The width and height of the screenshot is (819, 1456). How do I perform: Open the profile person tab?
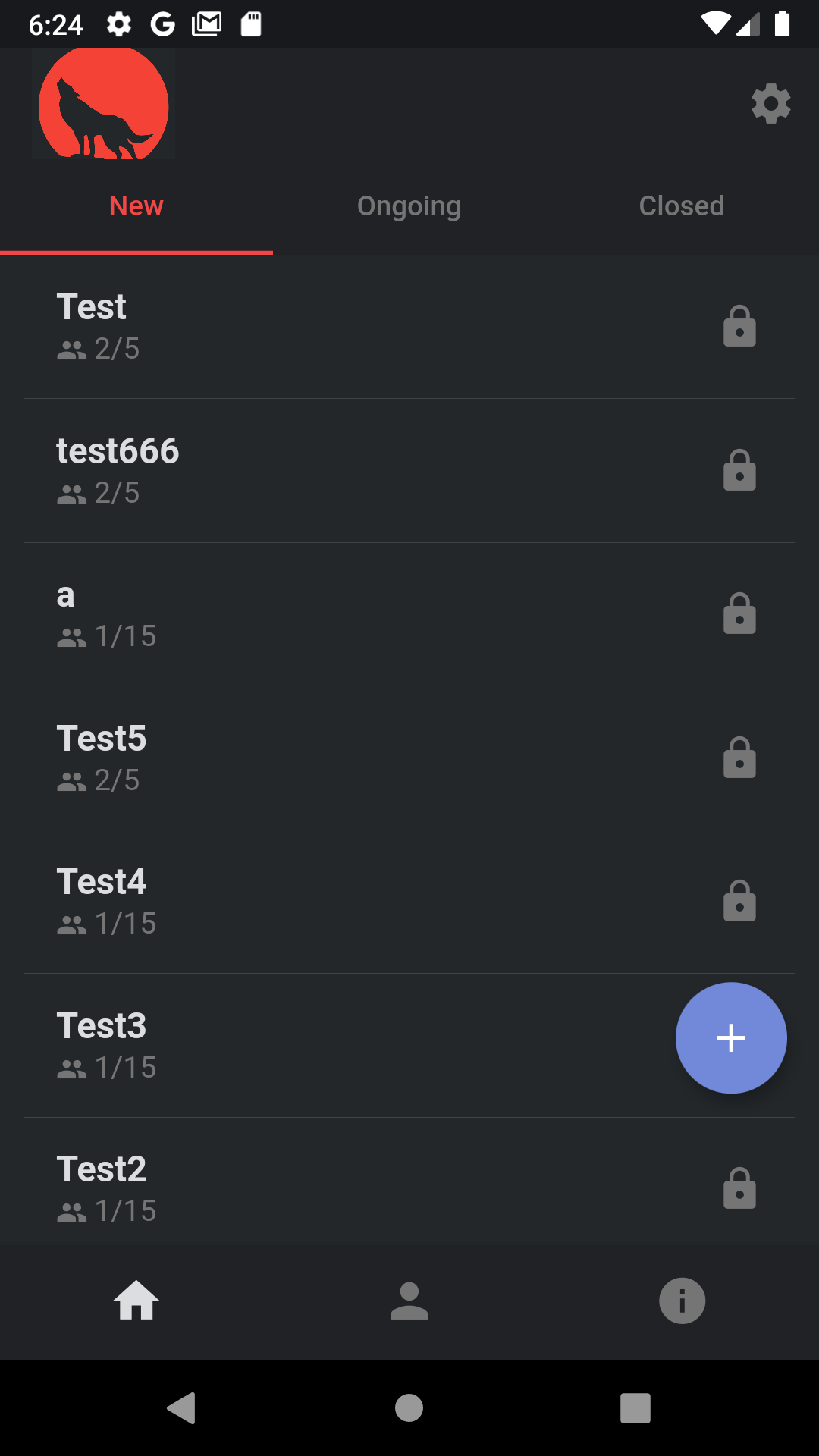409,1301
